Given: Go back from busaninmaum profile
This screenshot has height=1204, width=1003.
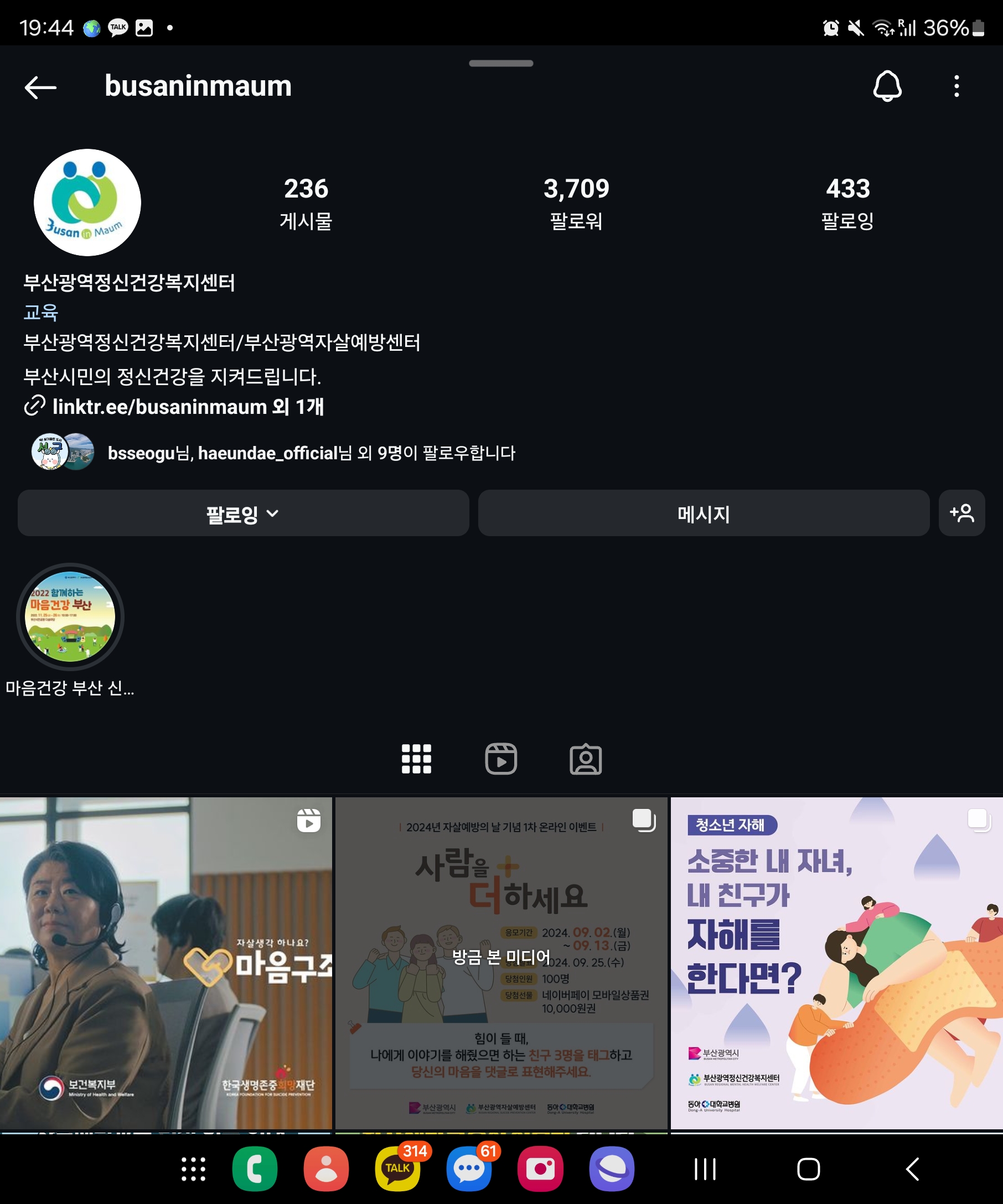Looking at the screenshot, I should click(40, 87).
